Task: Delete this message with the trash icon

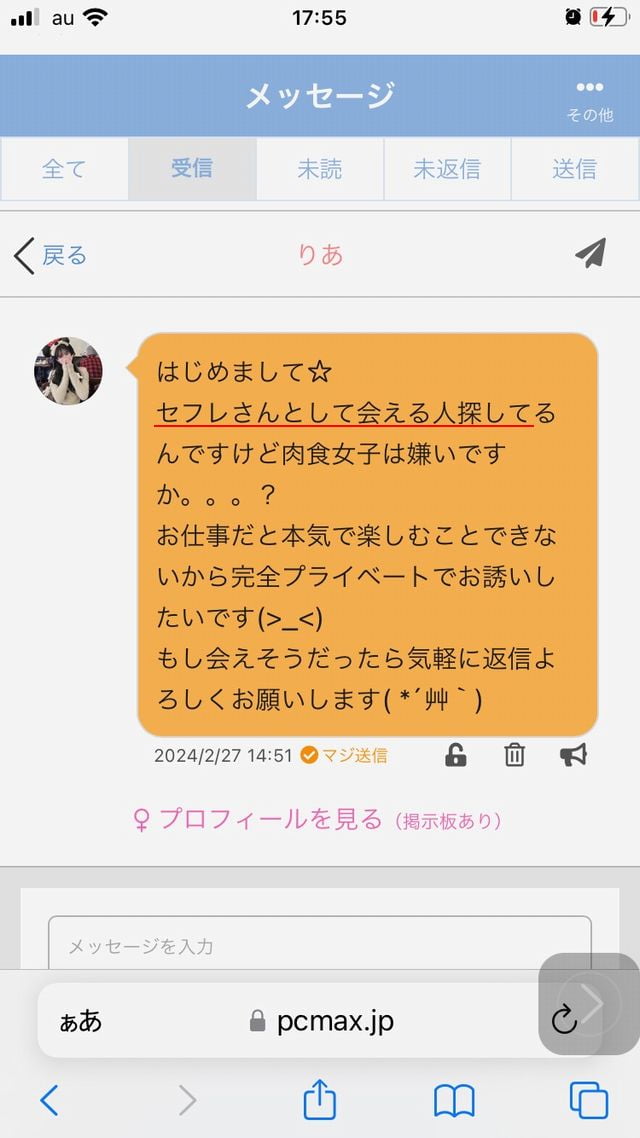Action: coord(514,755)
